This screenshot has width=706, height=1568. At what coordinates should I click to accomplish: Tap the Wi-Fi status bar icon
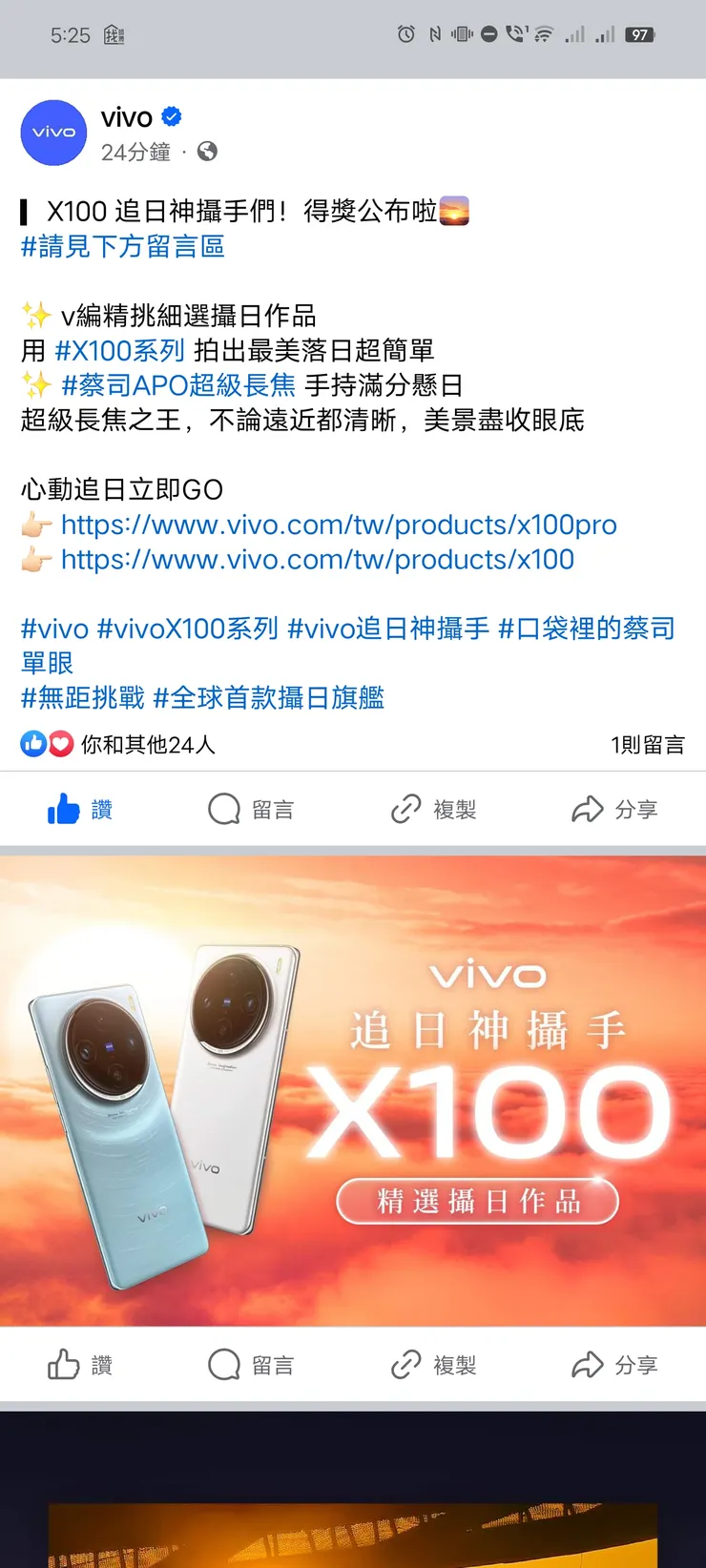tap(542, 33)
